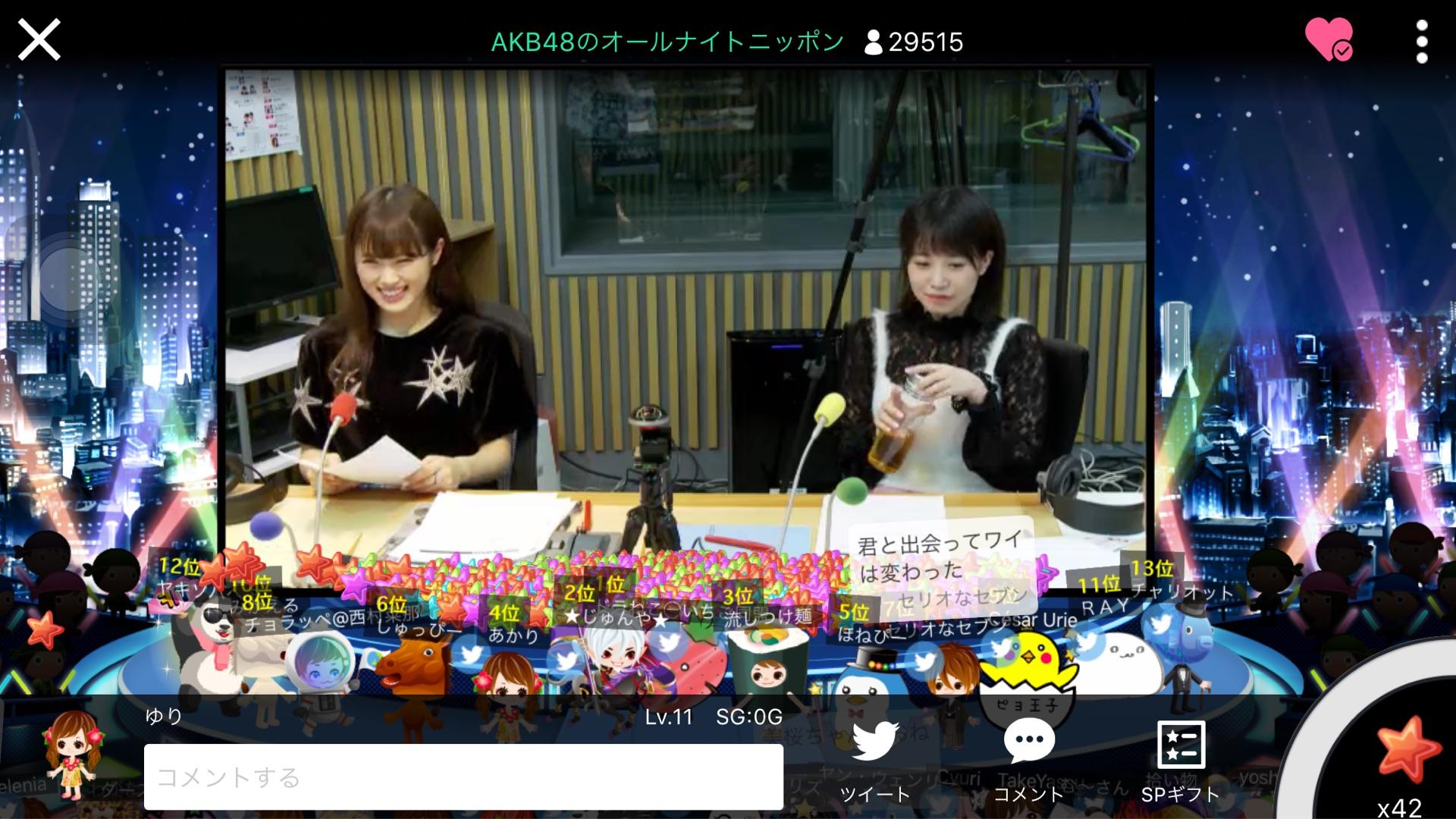
Task: Open the three-dot overflow menu
Action: click(1422, 41)
